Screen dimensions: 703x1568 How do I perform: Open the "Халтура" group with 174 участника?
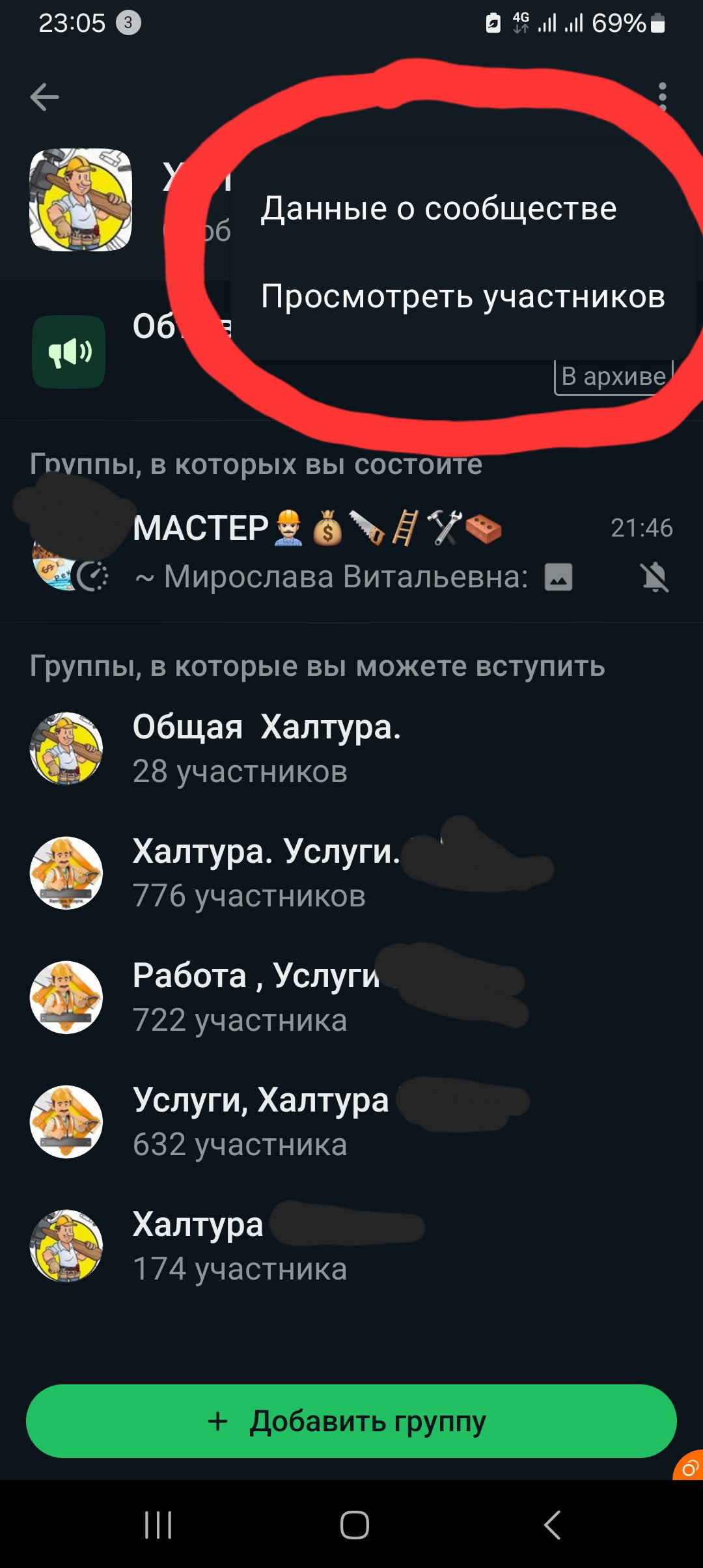tap(351, 1246)
